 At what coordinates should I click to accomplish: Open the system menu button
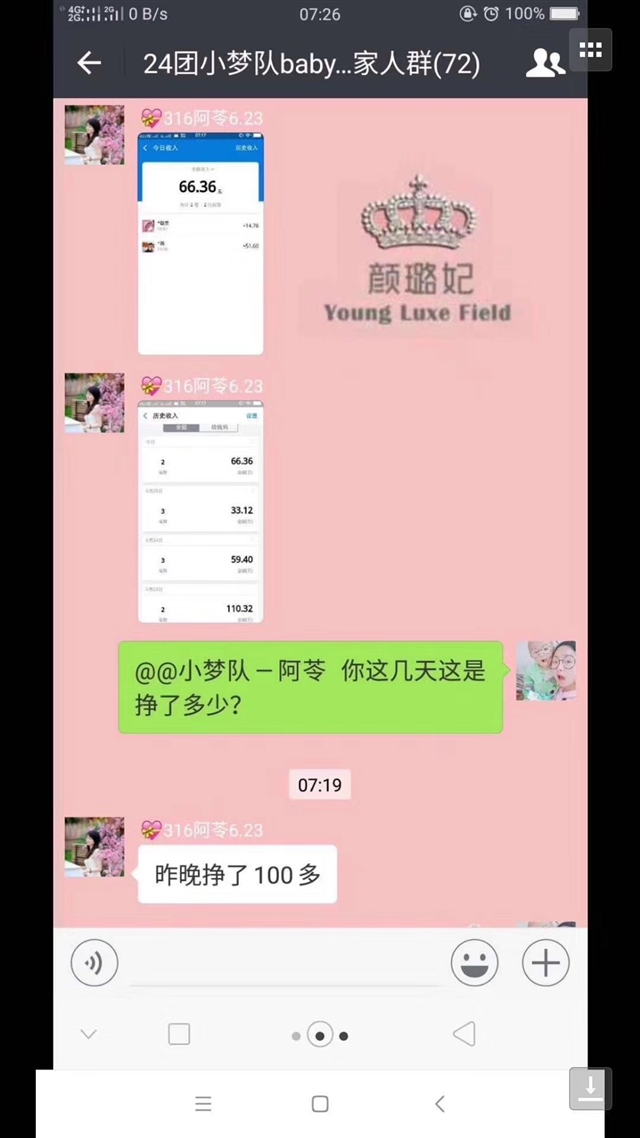[203, 1104]
